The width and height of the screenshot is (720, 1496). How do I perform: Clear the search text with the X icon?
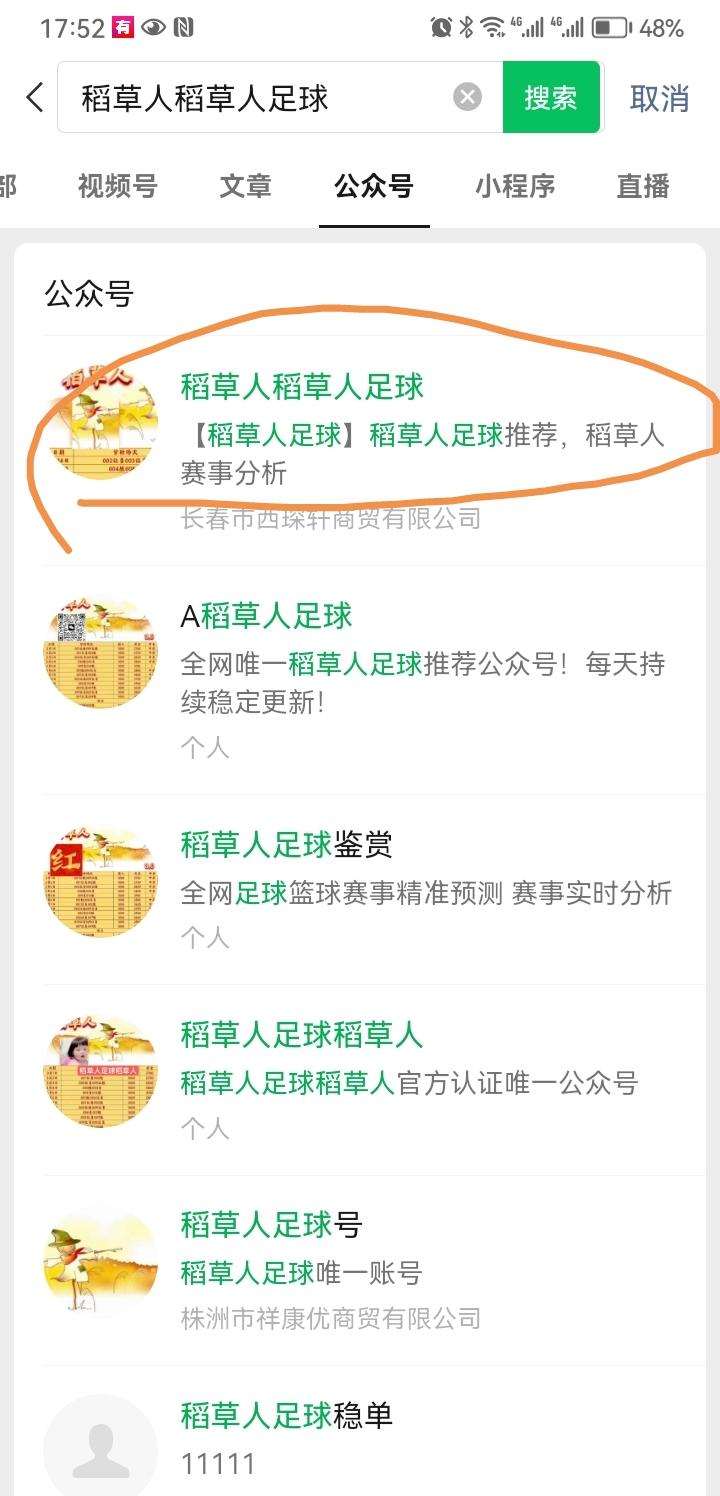(464, 96)
